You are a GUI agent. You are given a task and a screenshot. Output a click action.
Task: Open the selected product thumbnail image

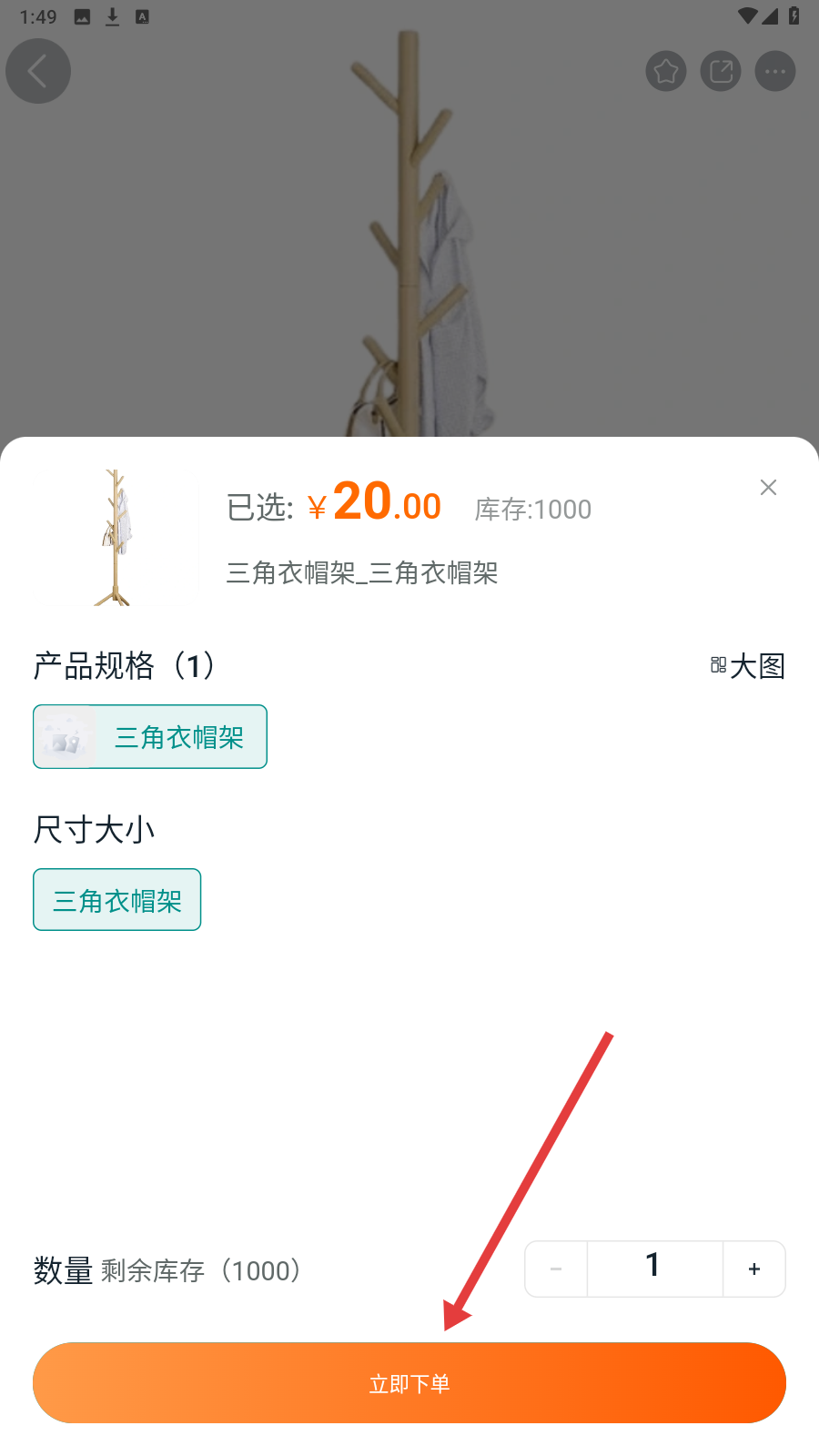116,538
